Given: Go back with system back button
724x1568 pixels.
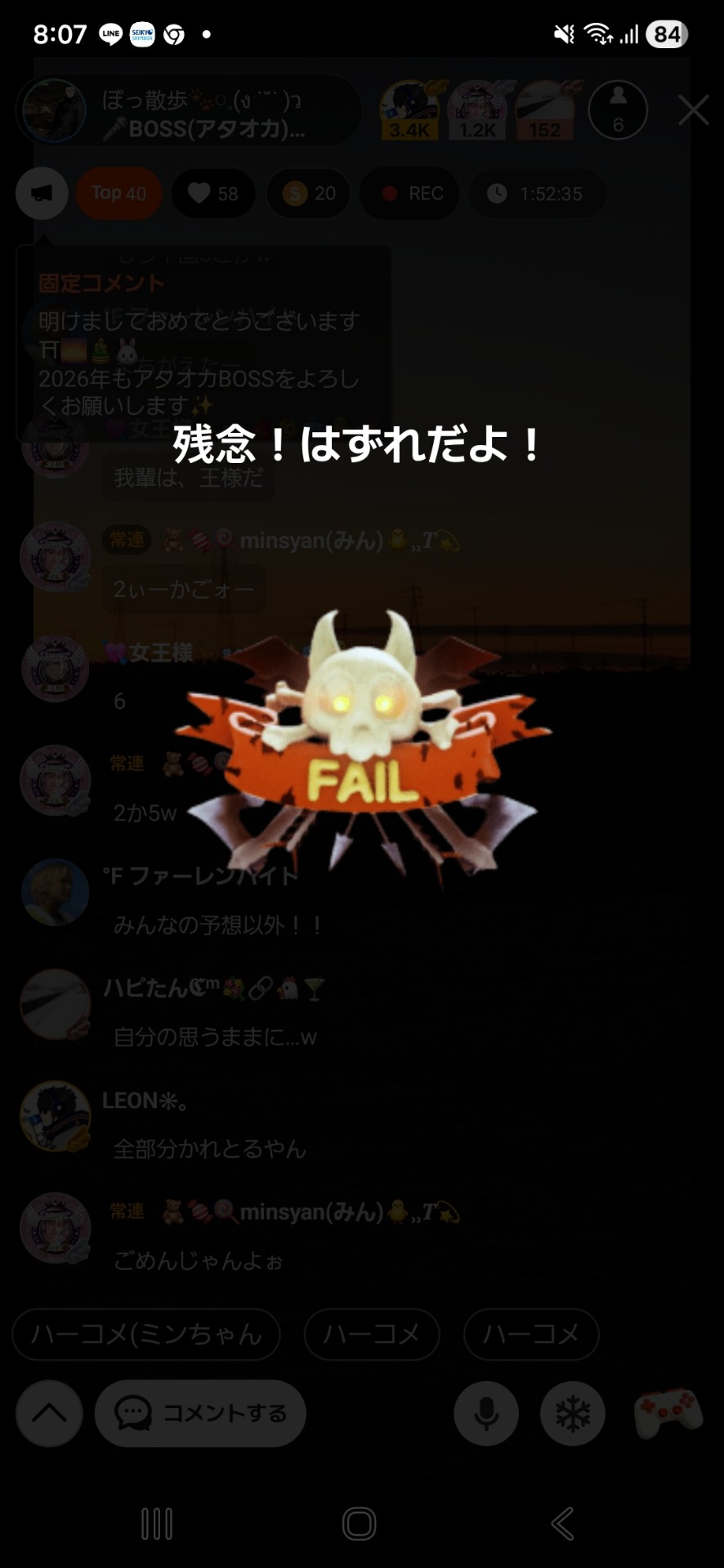Looking at the screenshot, I should pos(563,1523).
